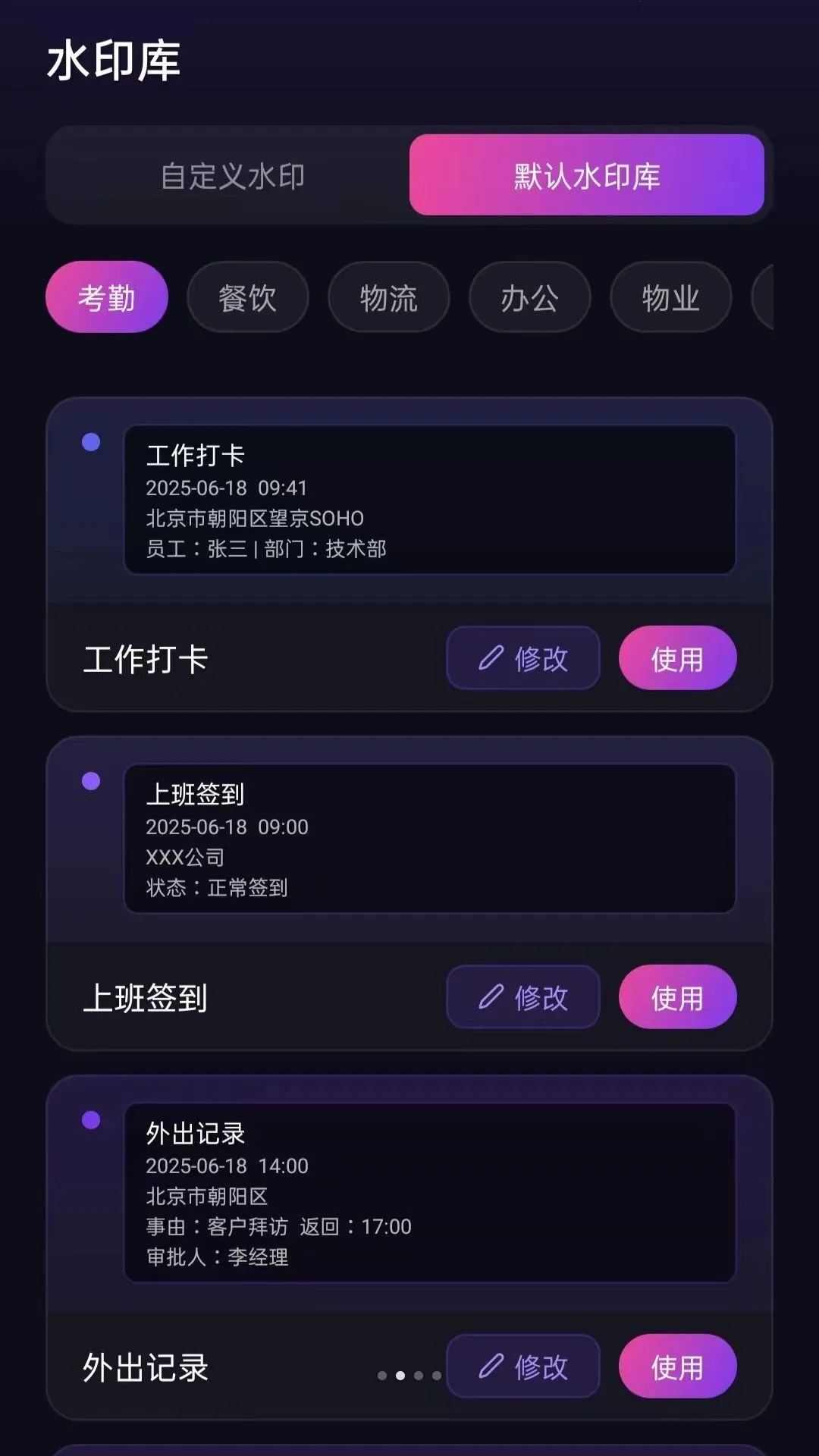Open the 工作打卡 watermark preview card

coord(430,500)
